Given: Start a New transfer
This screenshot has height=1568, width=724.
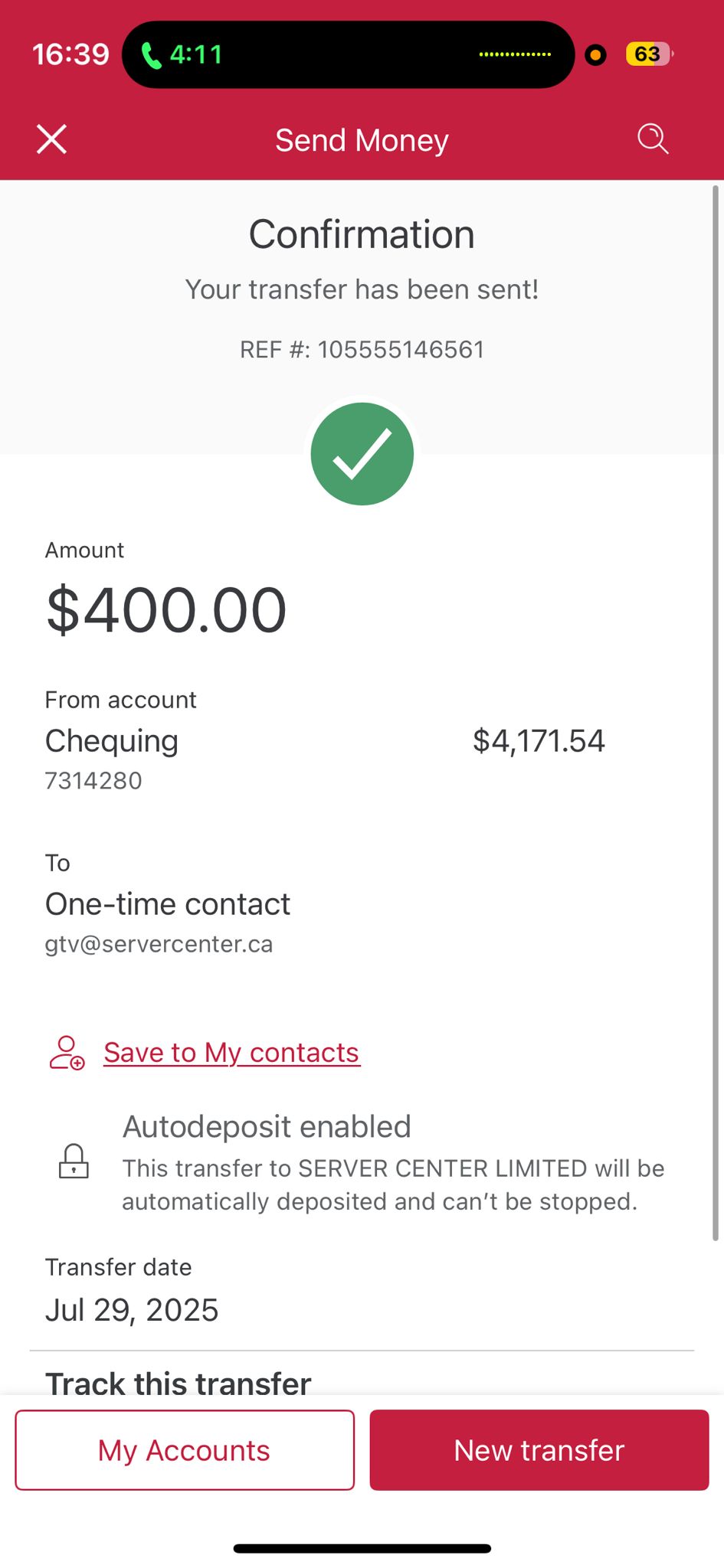Looking at the screenshot, I should [539, 1450].
